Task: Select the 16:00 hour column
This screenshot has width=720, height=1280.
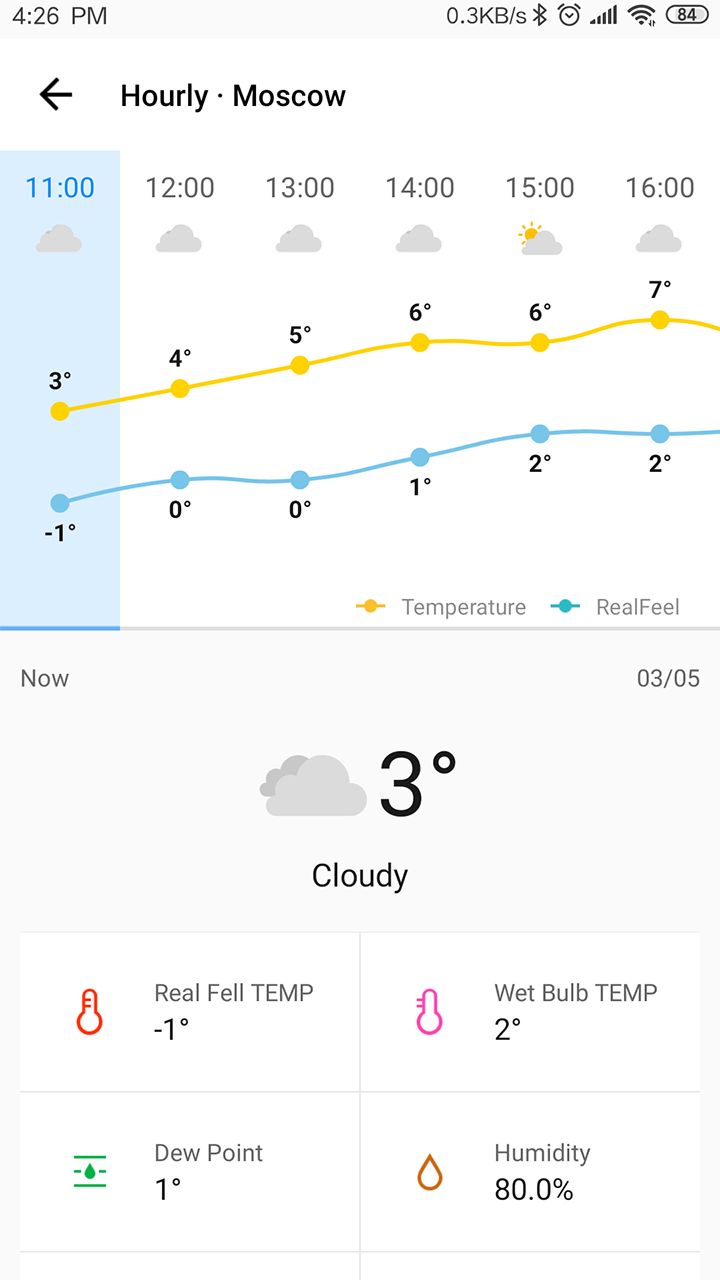Action: pos(660,390)
